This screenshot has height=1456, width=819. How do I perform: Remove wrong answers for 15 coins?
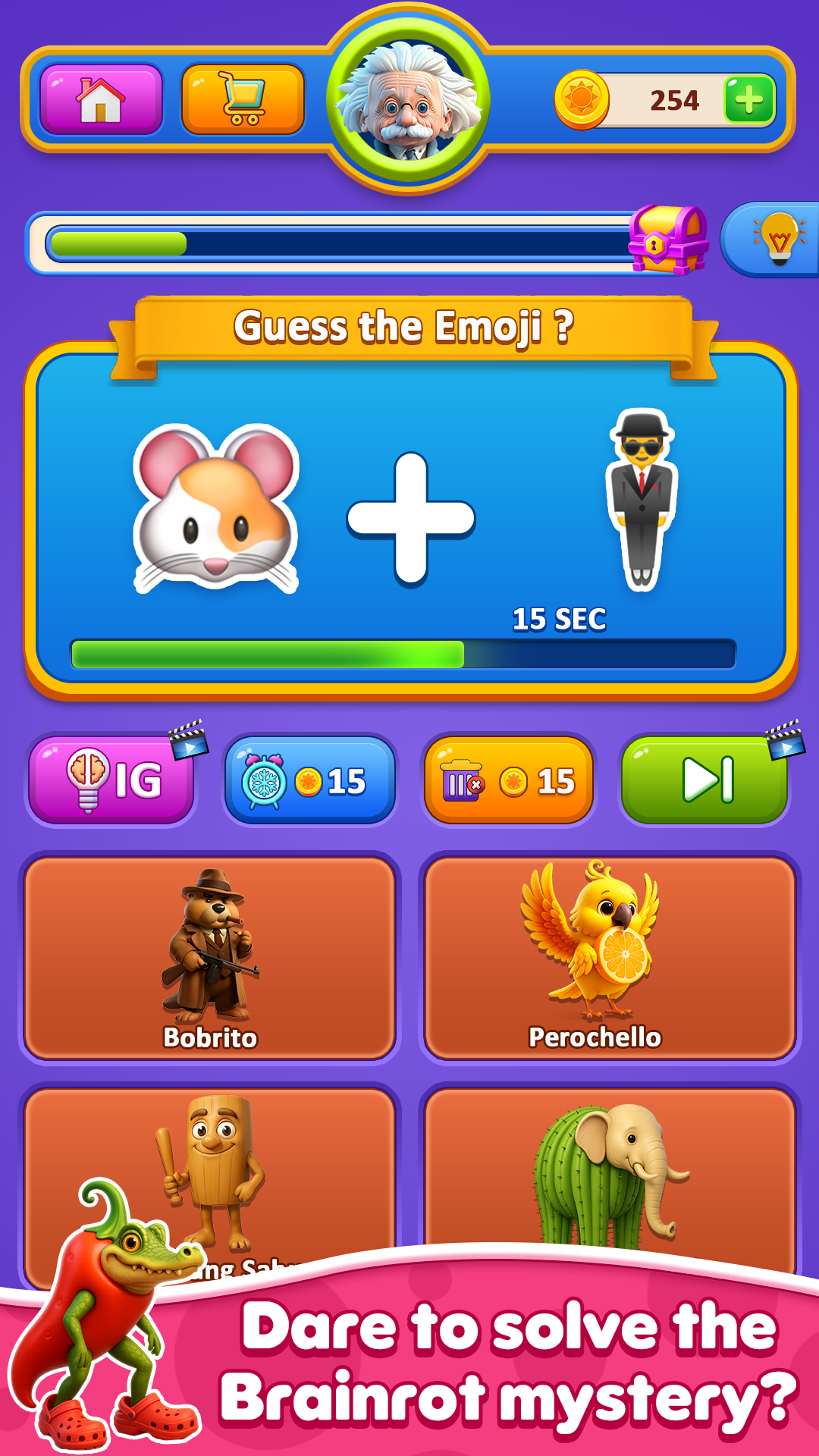508,780
